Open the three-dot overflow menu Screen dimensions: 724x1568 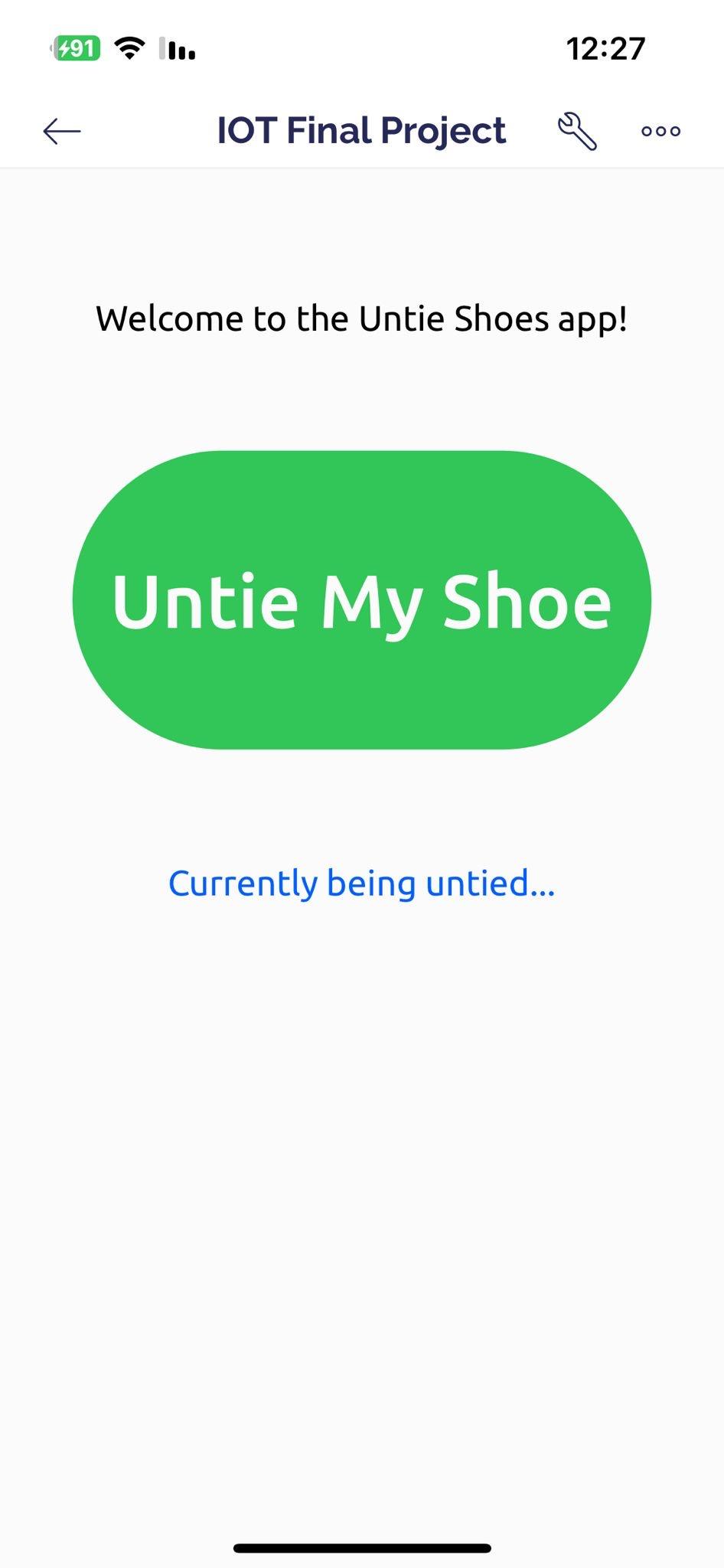click(x=660, y=131)
